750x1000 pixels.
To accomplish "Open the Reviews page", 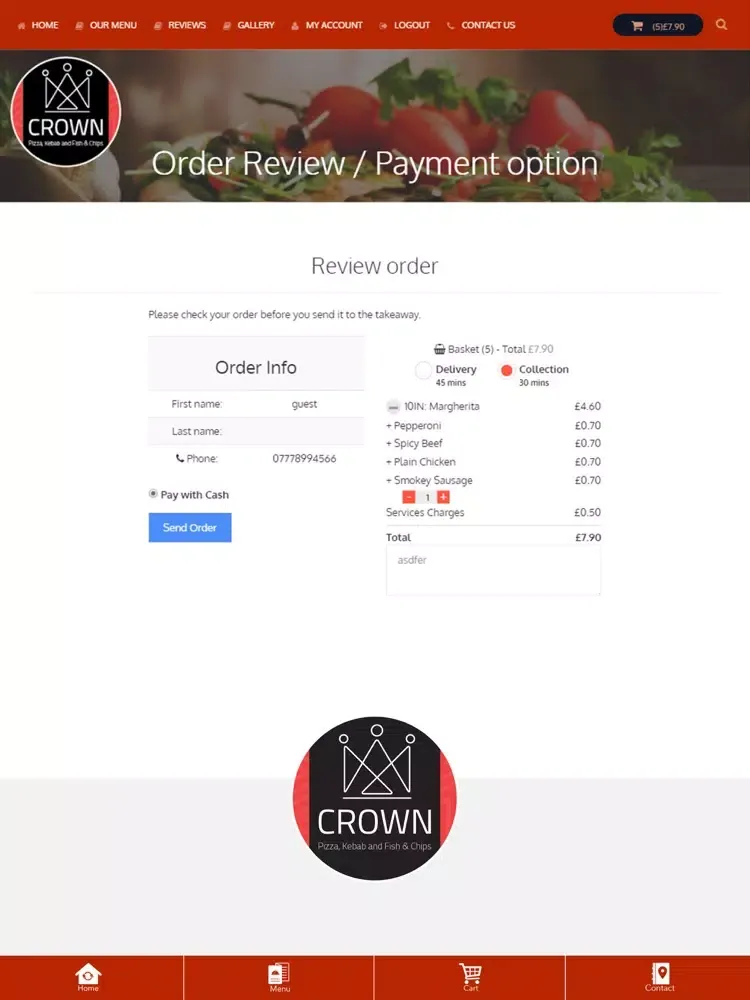I will coord(181,25).
